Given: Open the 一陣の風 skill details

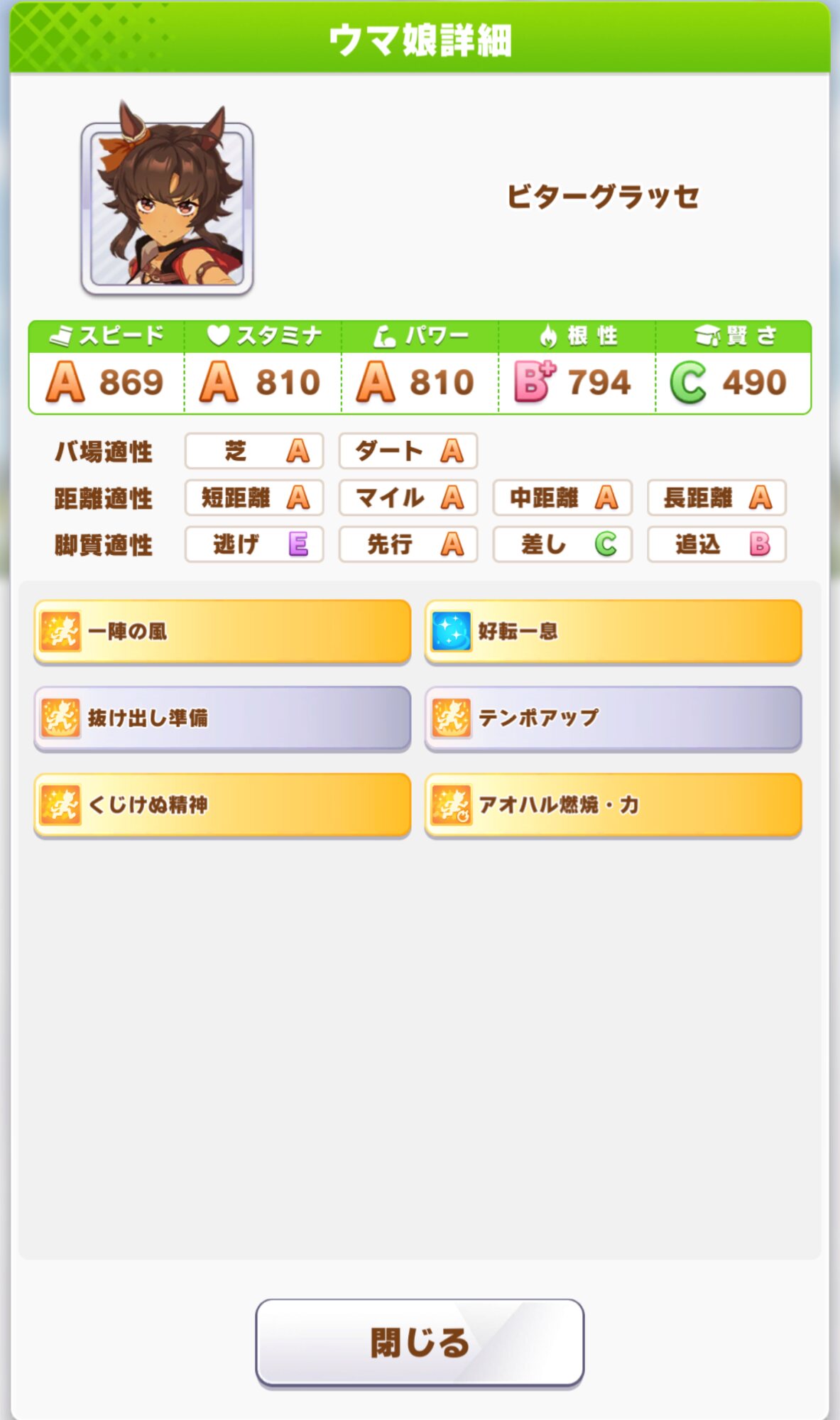Looking at the screenshot, I should pos(222,631).
